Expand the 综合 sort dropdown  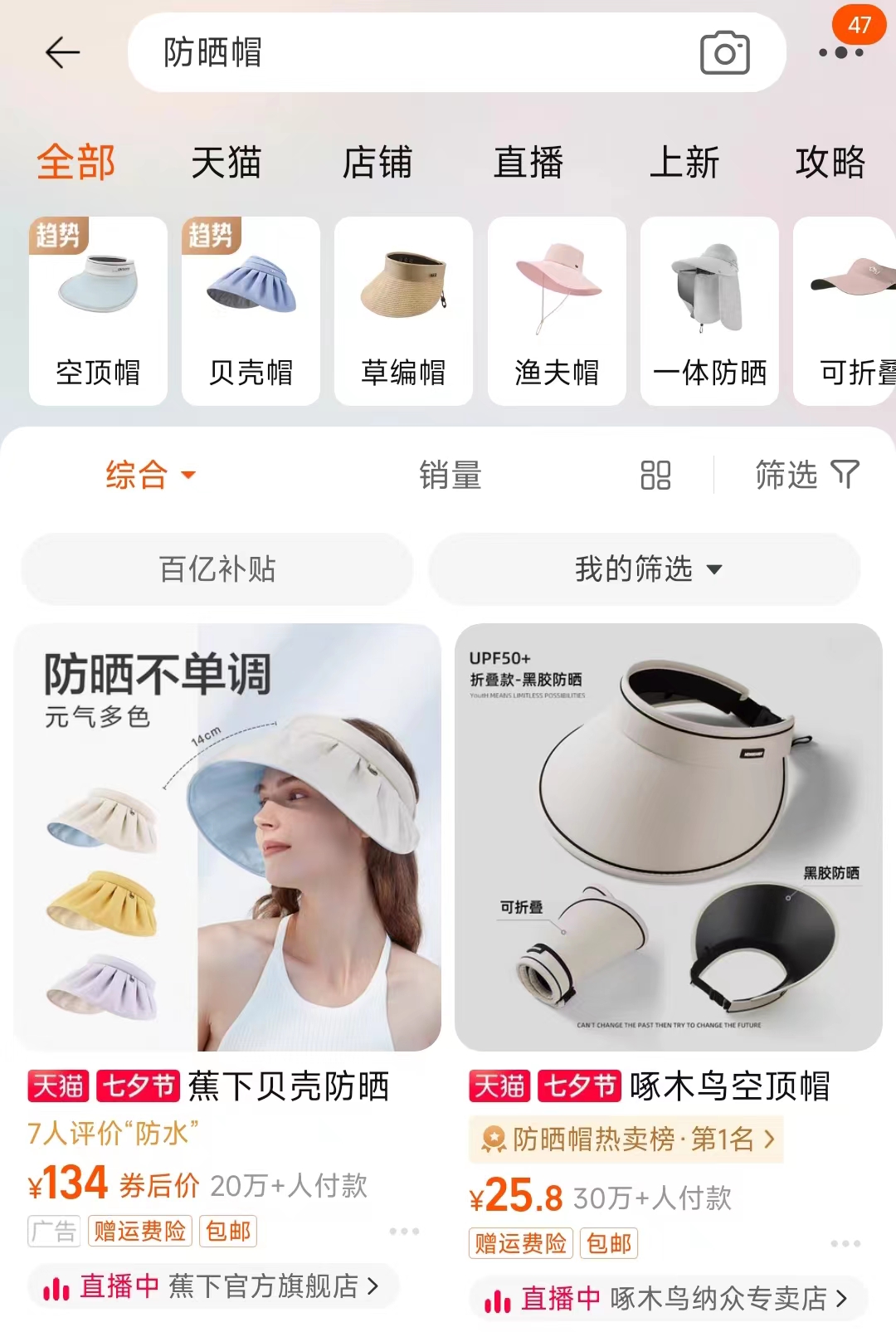150,475
